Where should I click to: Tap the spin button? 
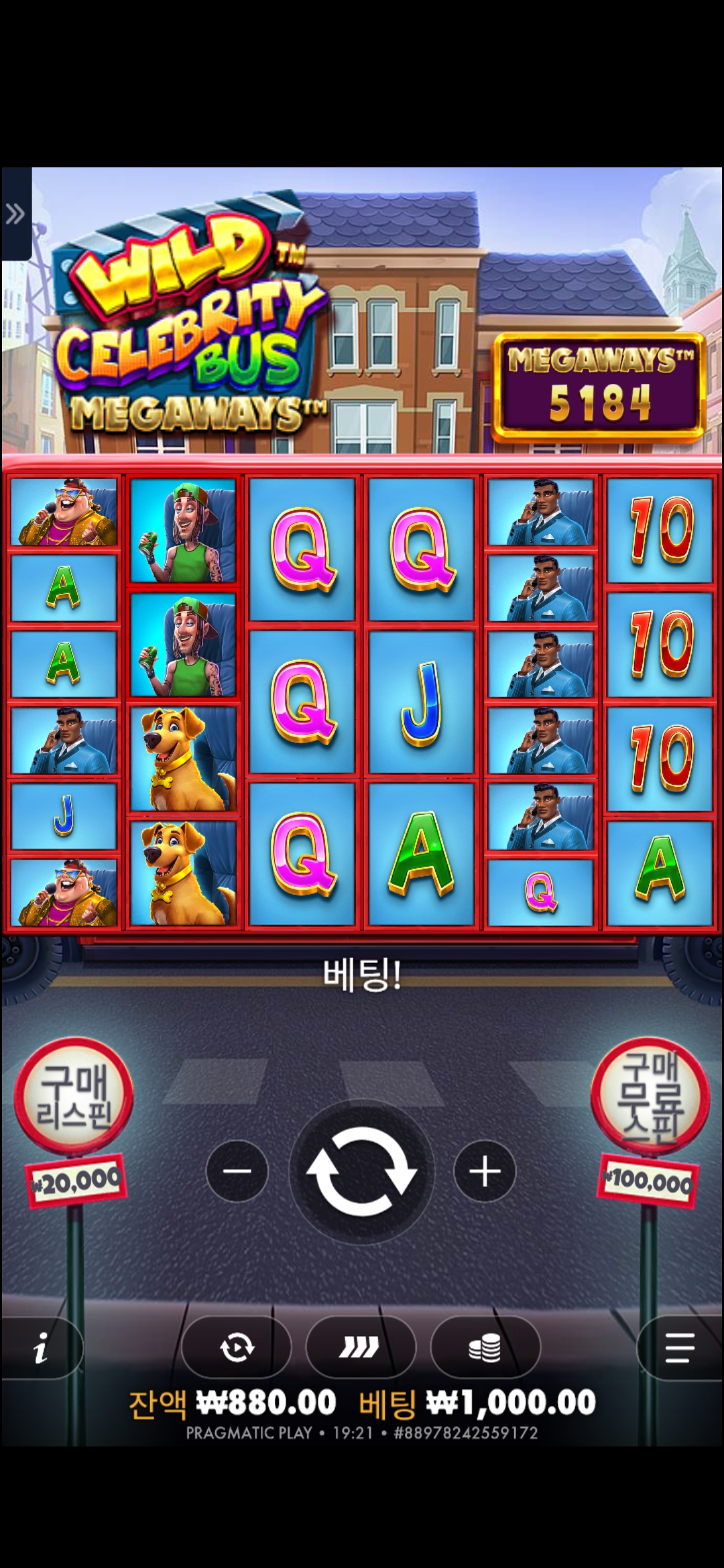click(361, 1171)
